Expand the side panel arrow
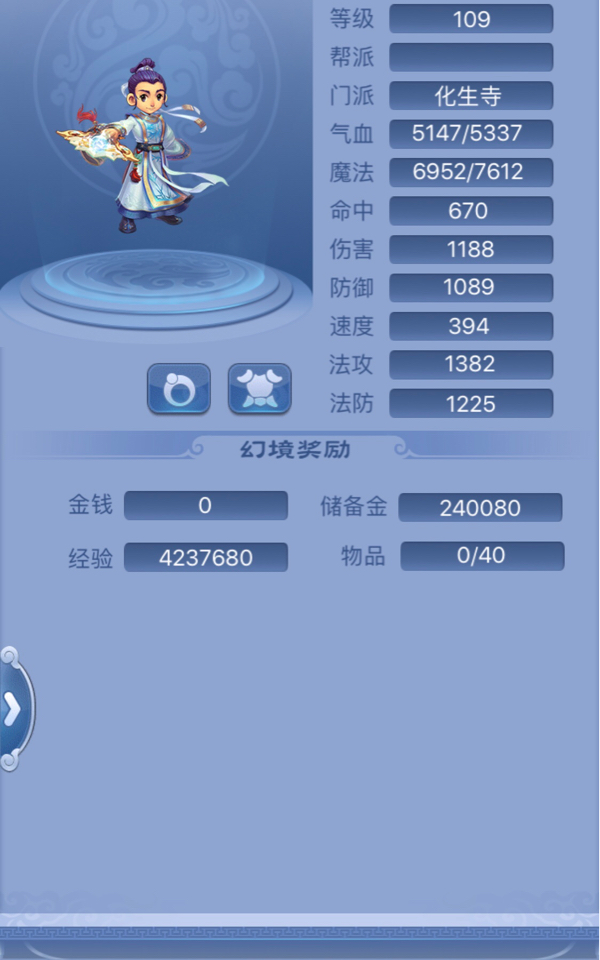The height and width of the screenshot is (960, 600). pyautogui.click(x=13, y=708)
